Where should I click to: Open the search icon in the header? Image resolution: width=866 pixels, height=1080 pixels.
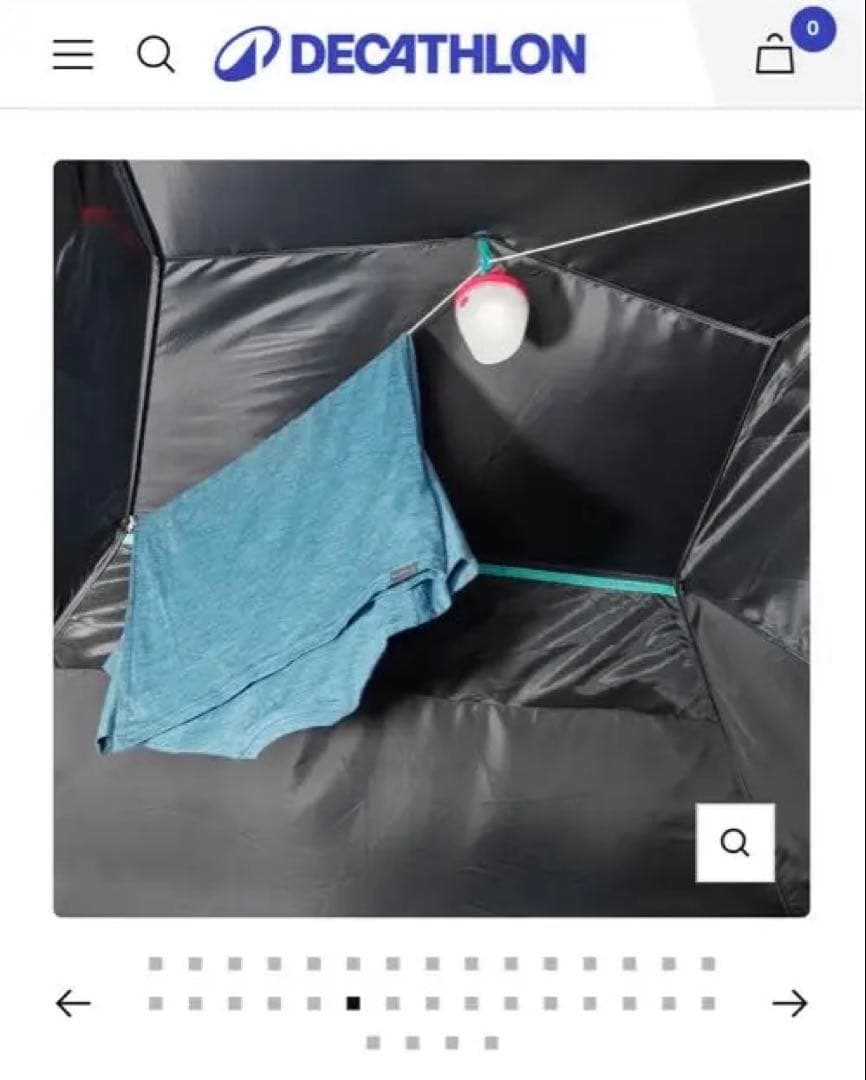[155, 54]
